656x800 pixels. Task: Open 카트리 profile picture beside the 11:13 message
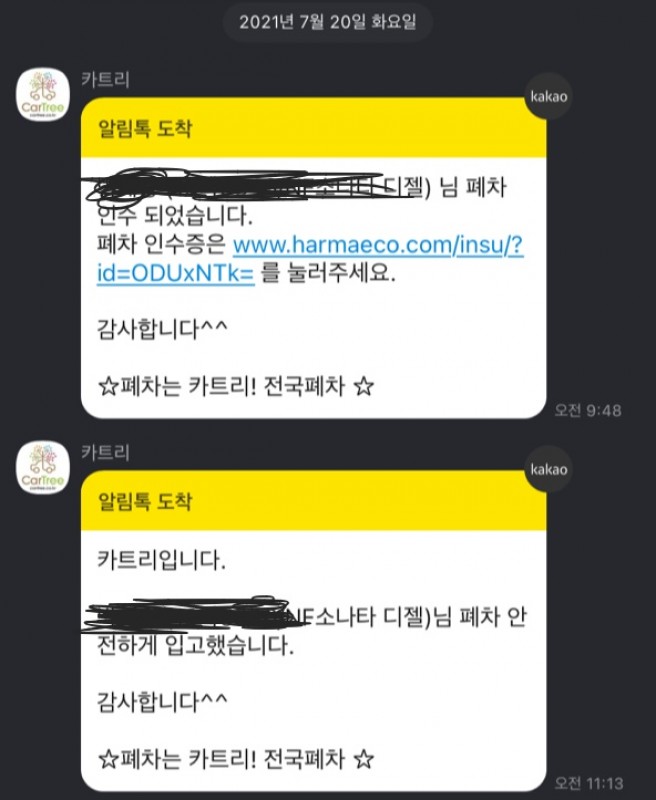pyautogui.click(x=43, y=468)
